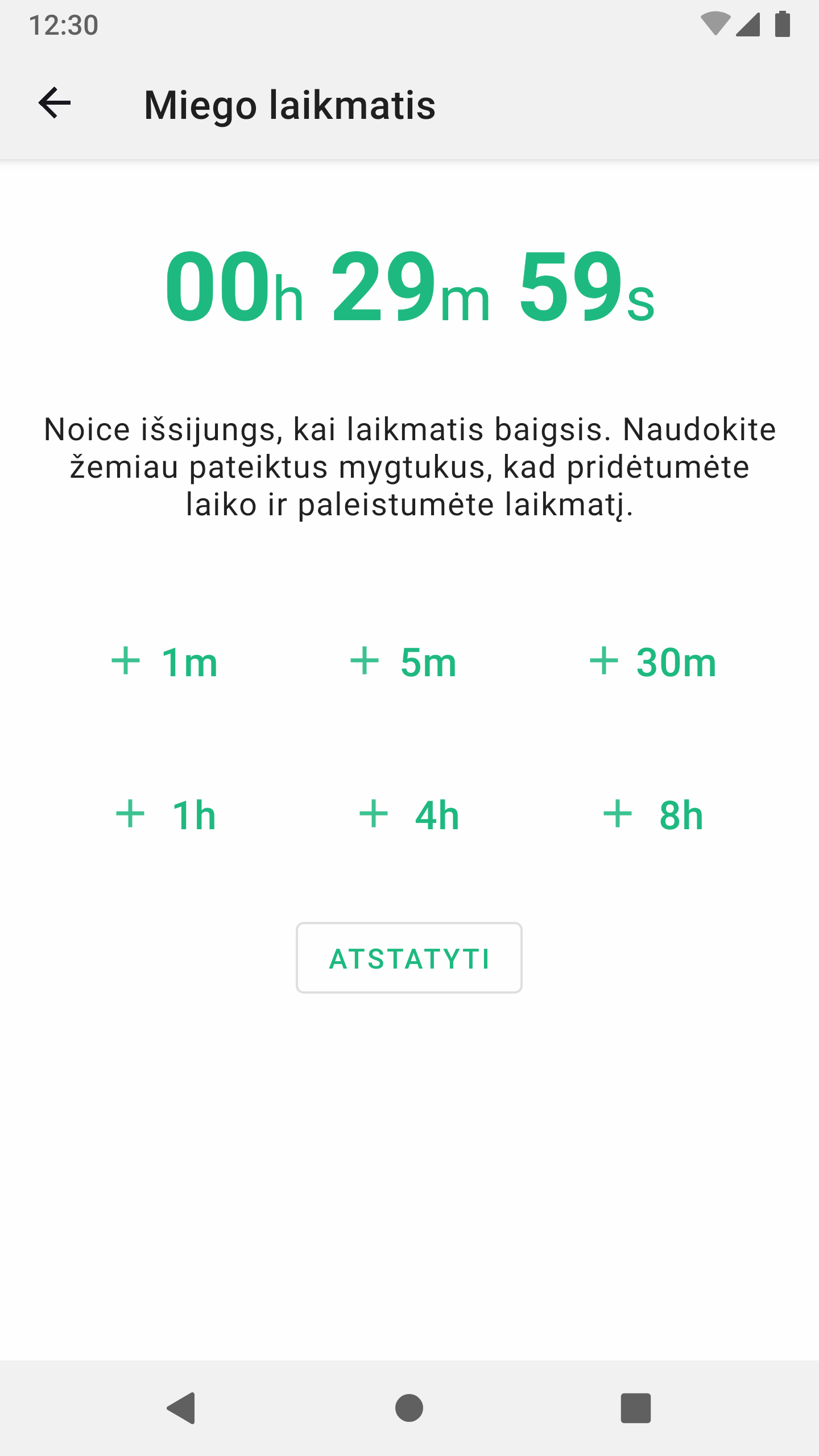Viewport: 819px width, 1456px height.
Task: Go back using the toolbar arrow
Action: tap(55, 104)
